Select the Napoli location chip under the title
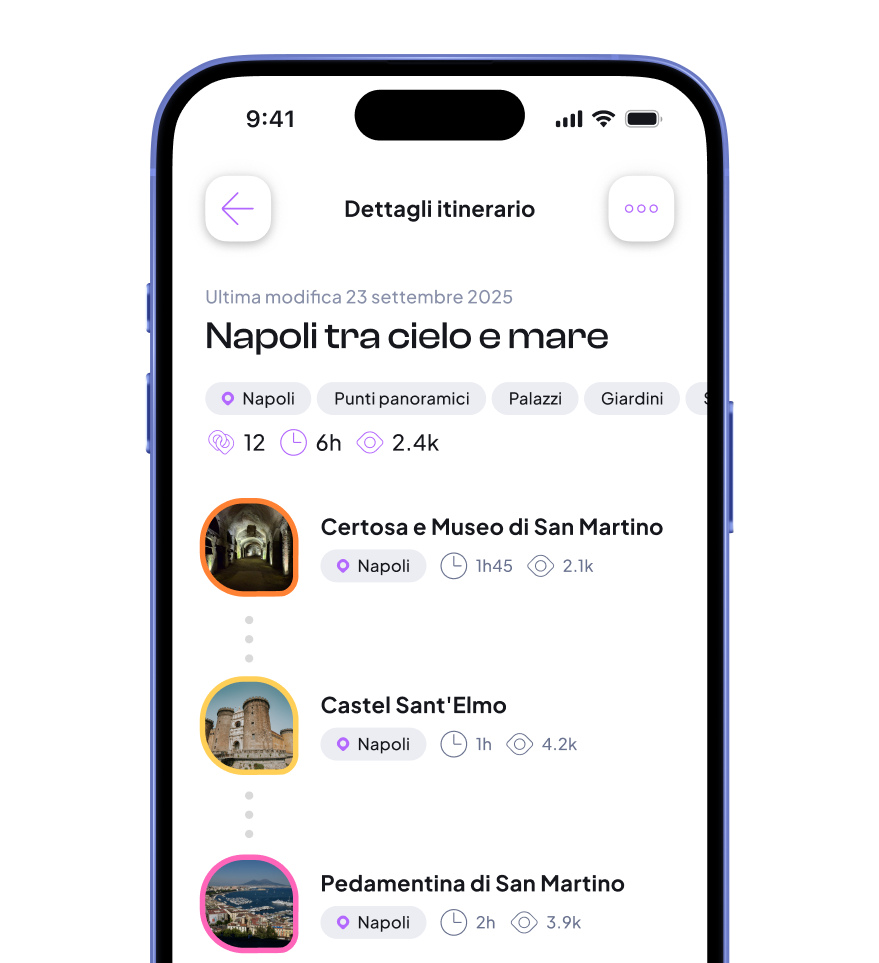 [x=258, y=398]
